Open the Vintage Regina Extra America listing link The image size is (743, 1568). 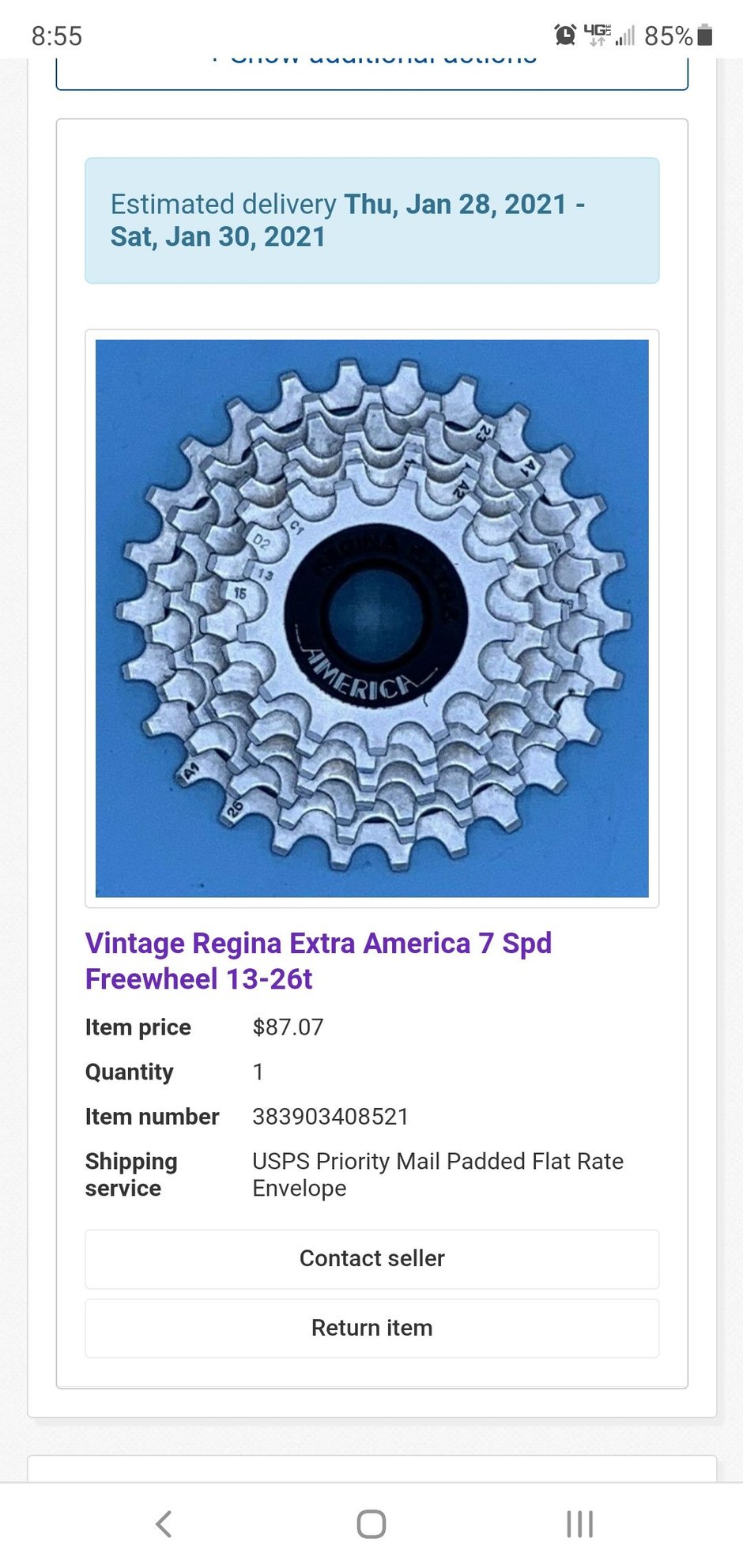pos(318,961)
